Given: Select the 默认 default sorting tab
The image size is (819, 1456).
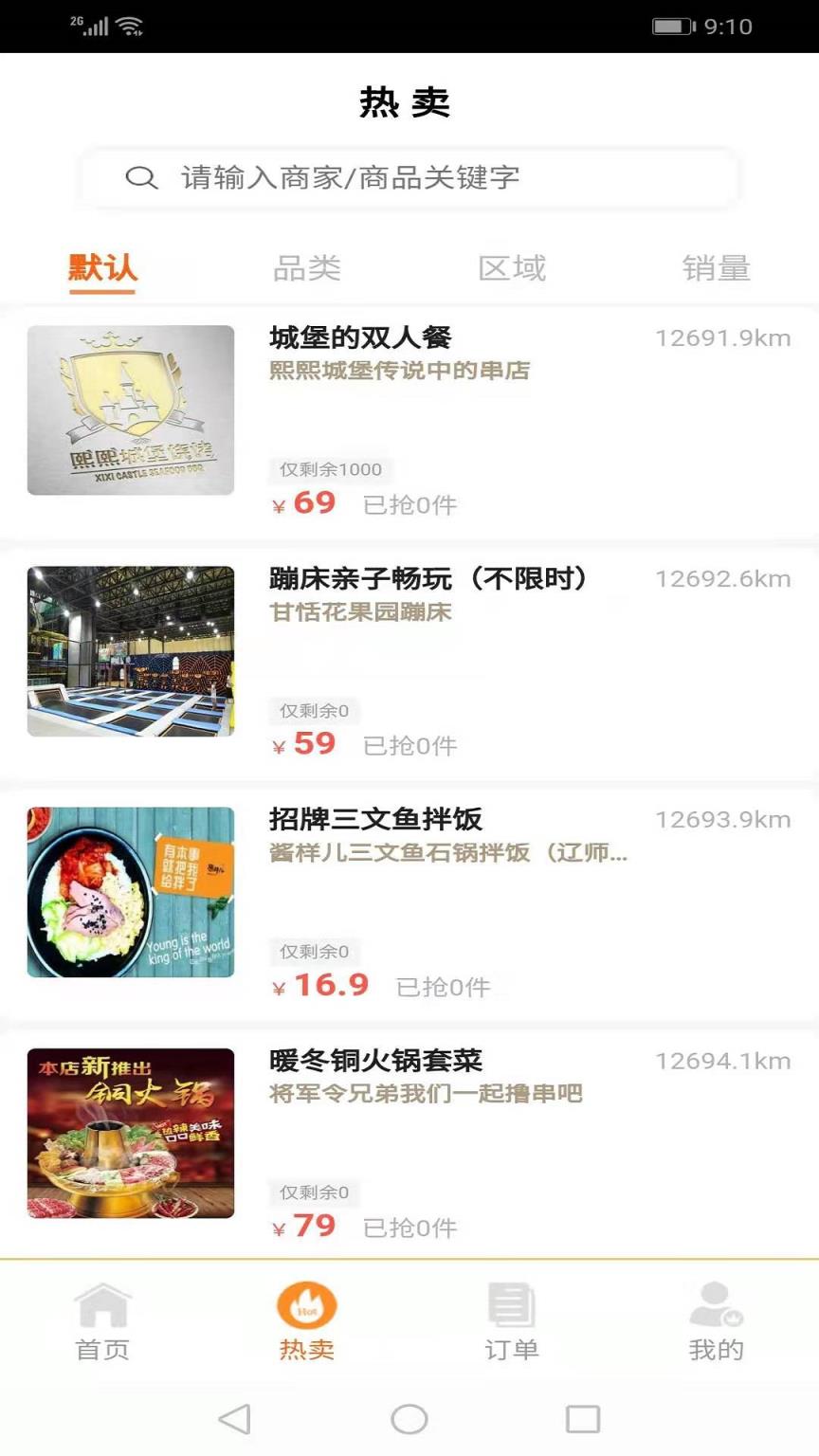Looking at the screenshot, I should 100,268.
